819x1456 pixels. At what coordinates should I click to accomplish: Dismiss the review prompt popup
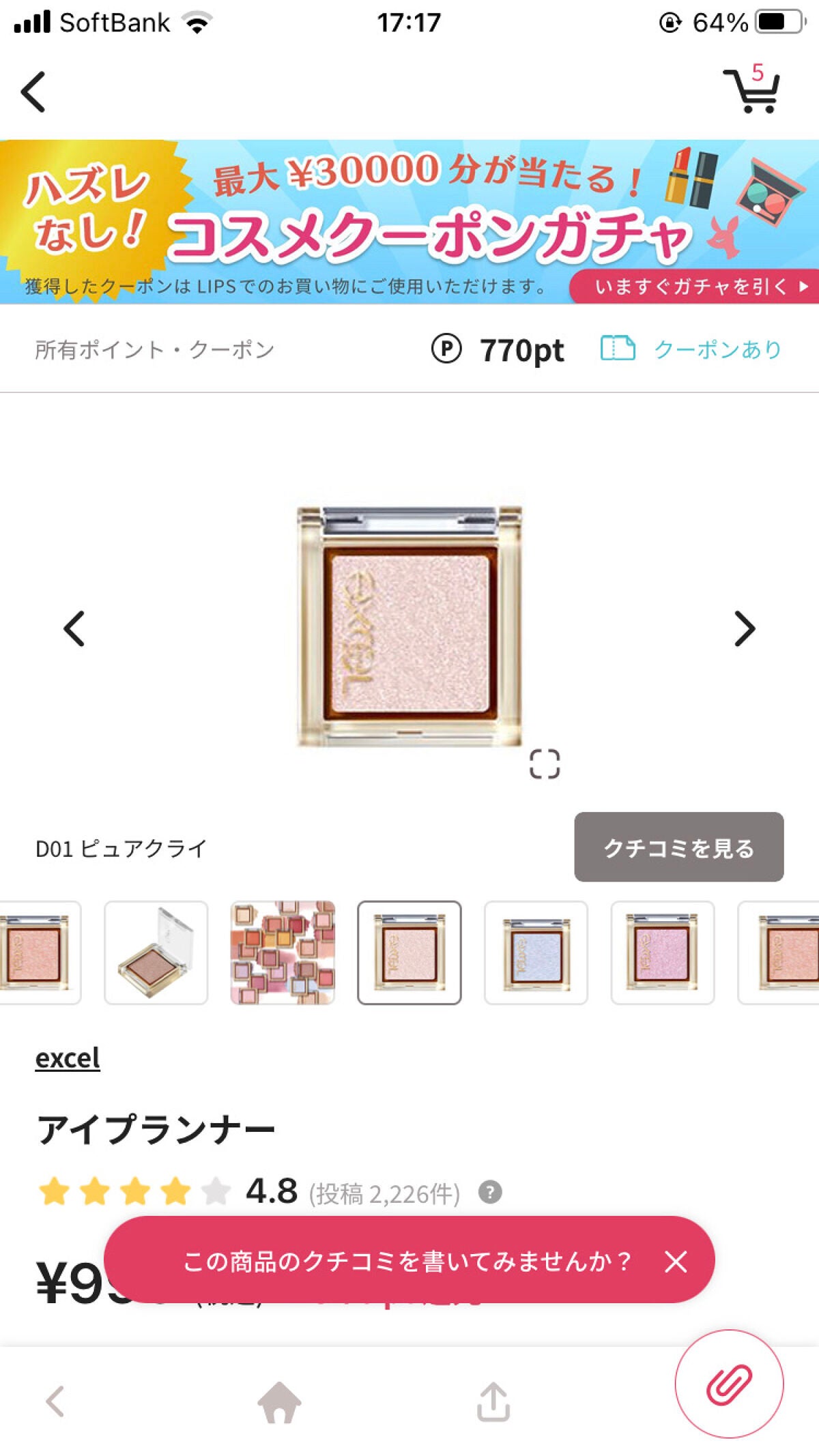point(676,1262)
